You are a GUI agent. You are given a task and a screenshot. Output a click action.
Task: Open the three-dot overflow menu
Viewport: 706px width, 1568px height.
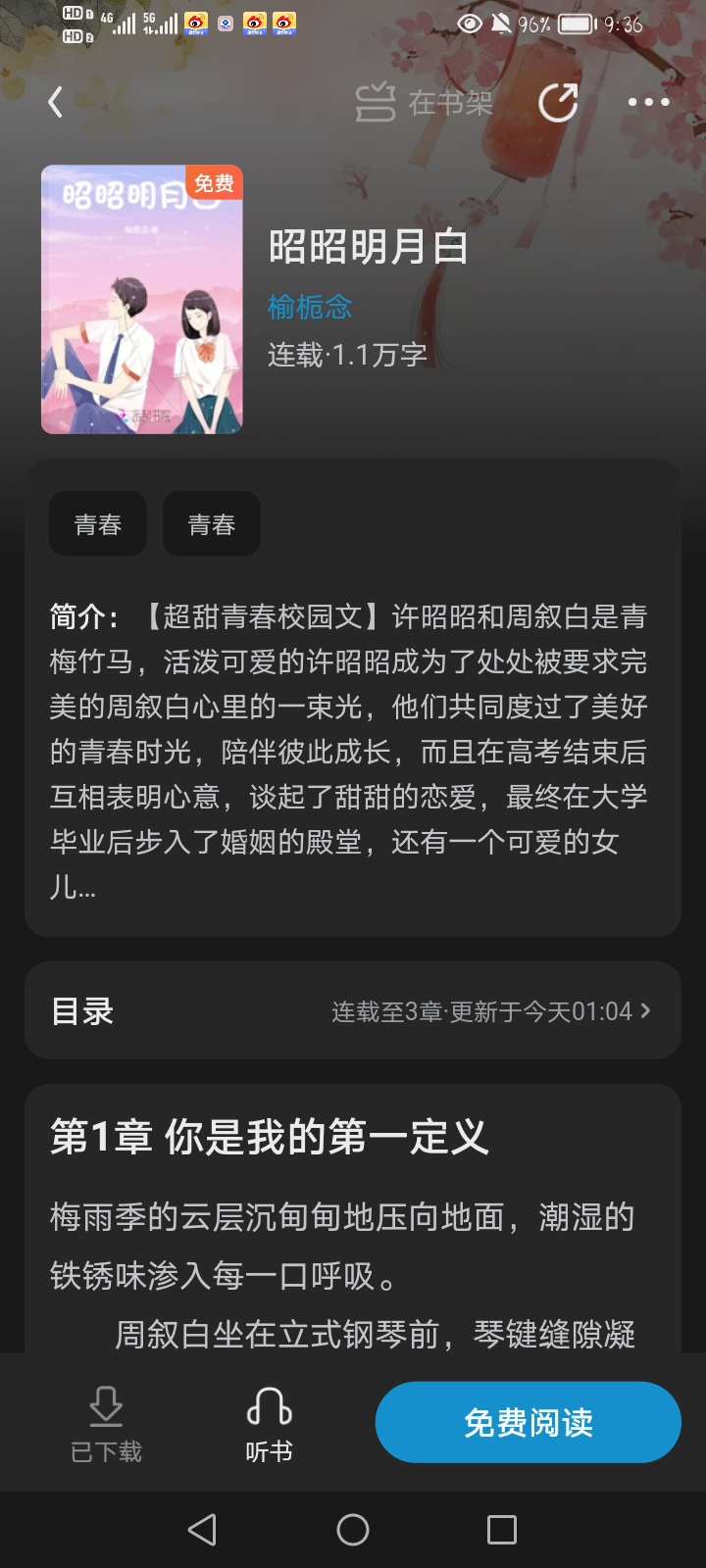pyautogui.click(x=648, y=102)
